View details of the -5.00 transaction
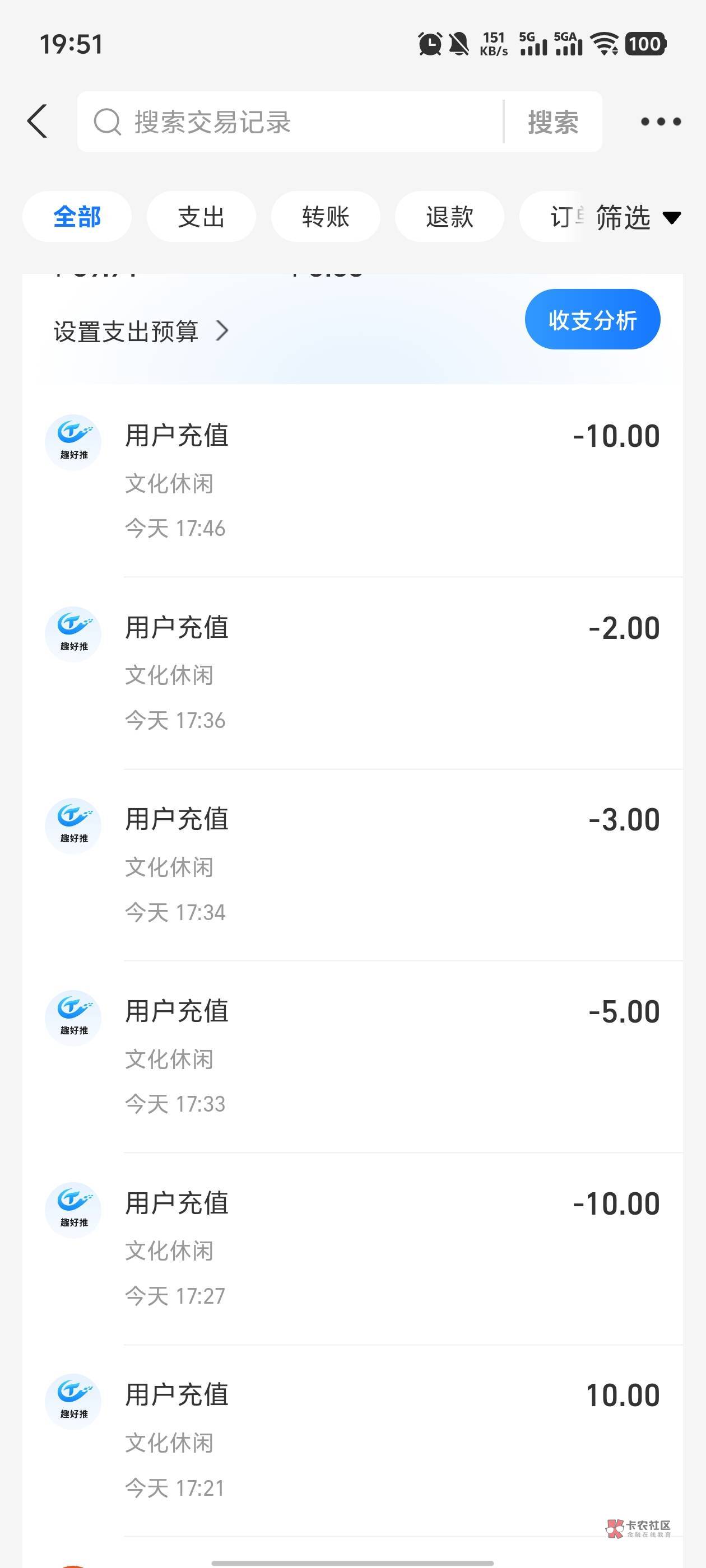The width and height of the screenshot is (706, 1568). pos(365,1057)
